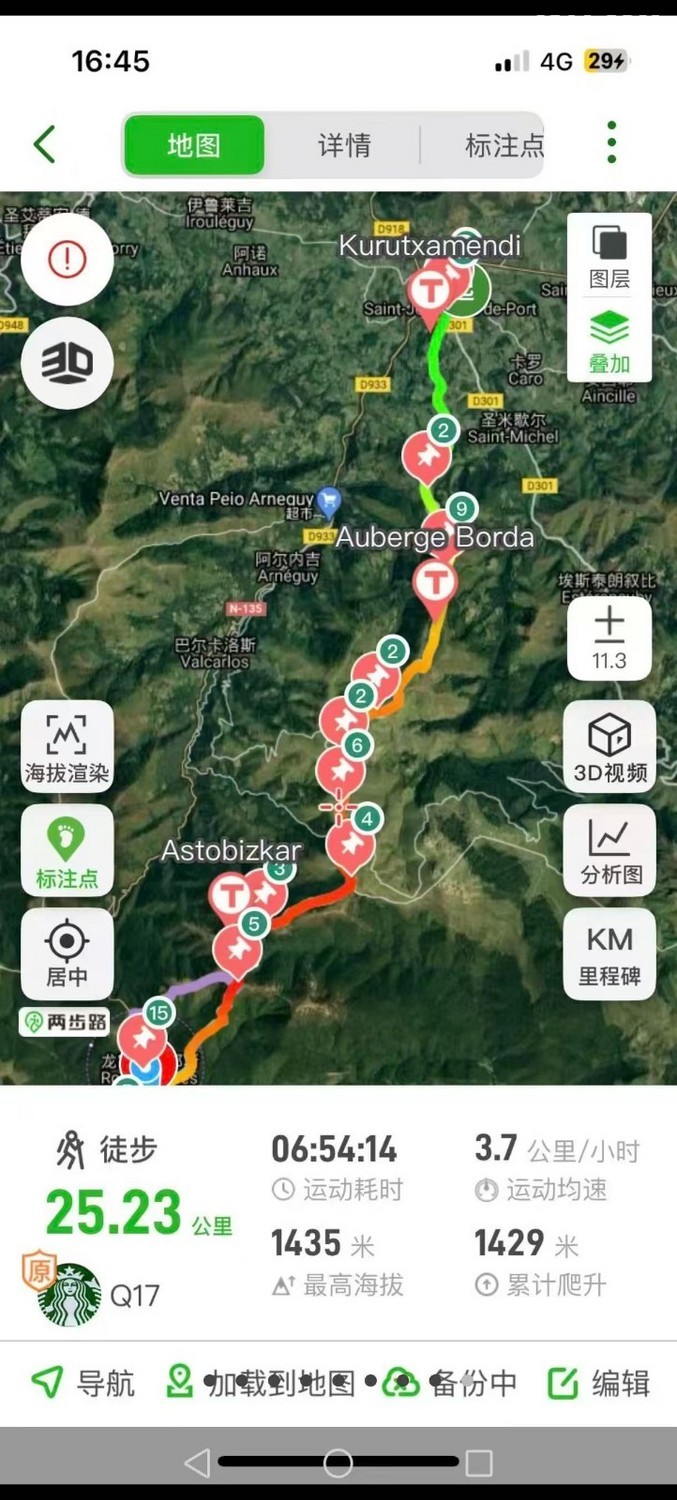The image size is (677, 1500).
Task: Open 3D视频 video feature
Action: point(609,746)
